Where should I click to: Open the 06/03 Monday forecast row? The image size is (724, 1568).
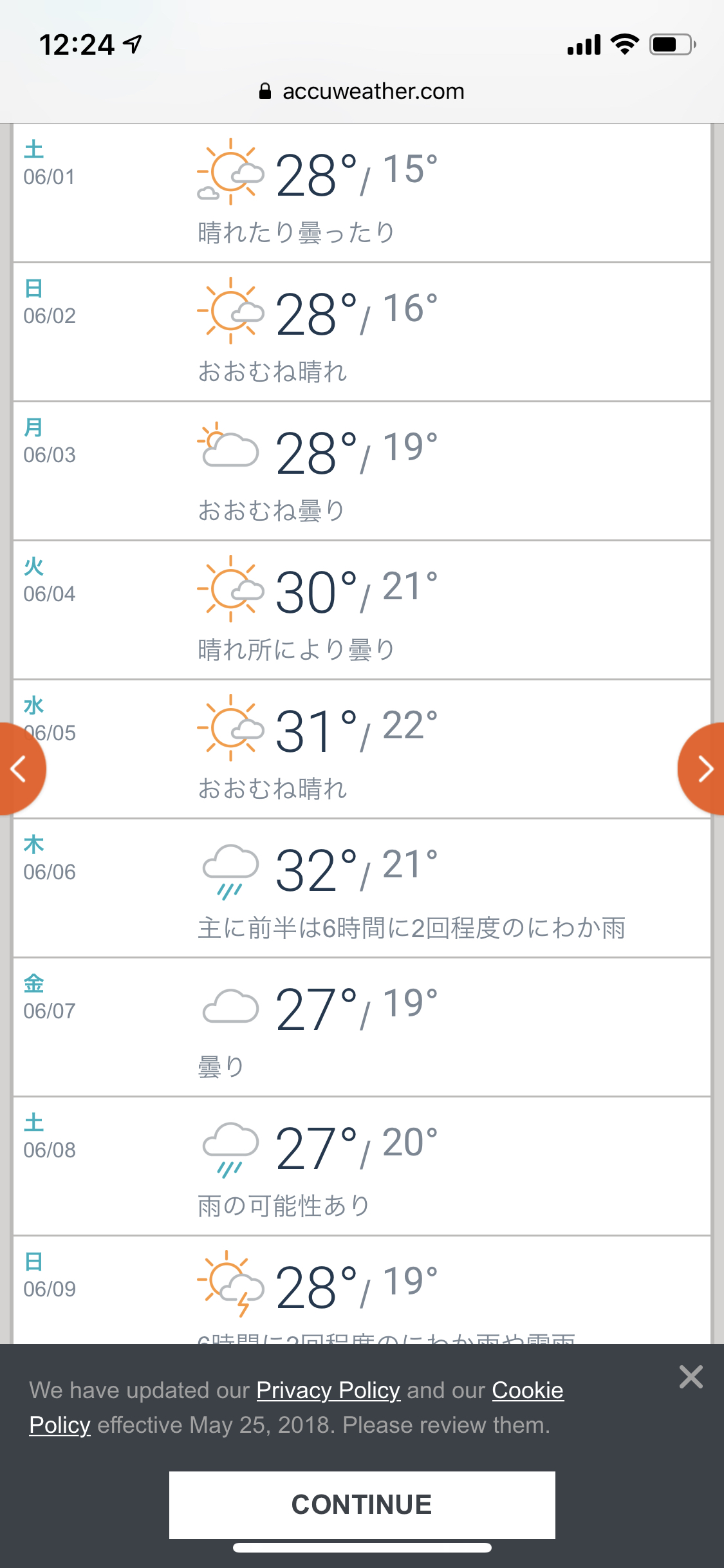pyautogui.click(x=362, y=471)
